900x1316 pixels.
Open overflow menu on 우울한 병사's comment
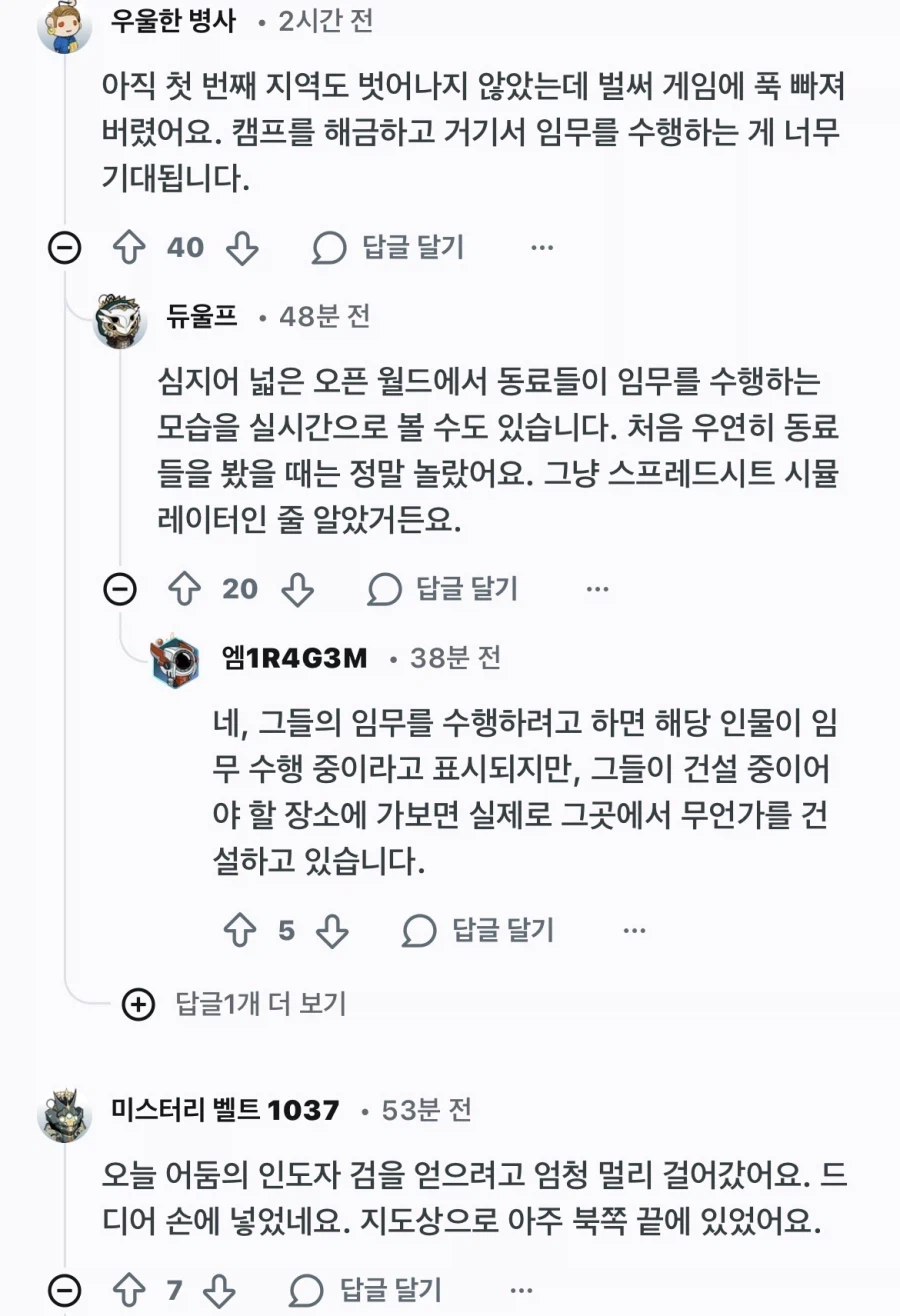pyautogui.click(x=541, y=248)
